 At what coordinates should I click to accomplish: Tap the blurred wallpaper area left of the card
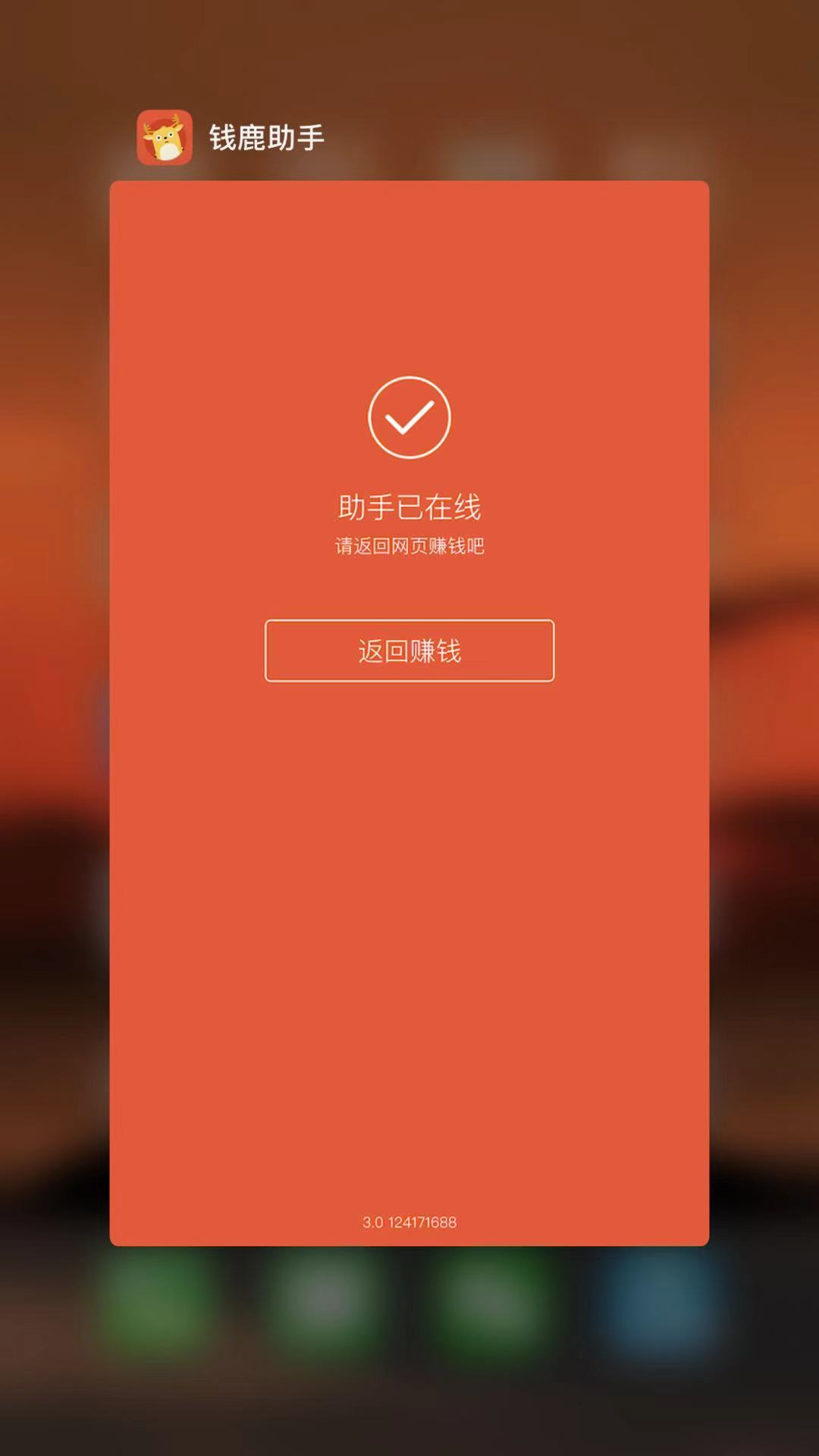pos(53,682)
